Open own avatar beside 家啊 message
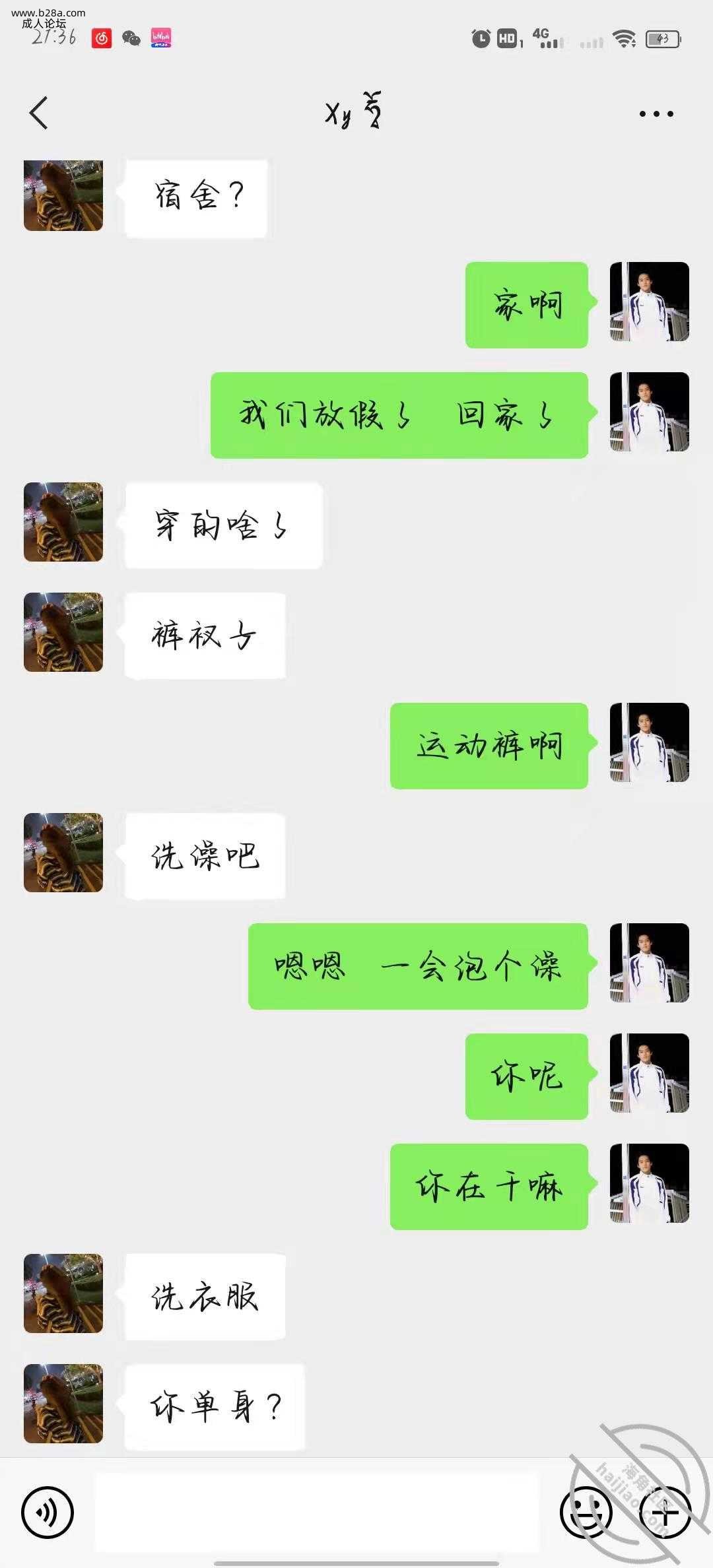The width and height of the screenshot is (713, 1568). (649, 302)
